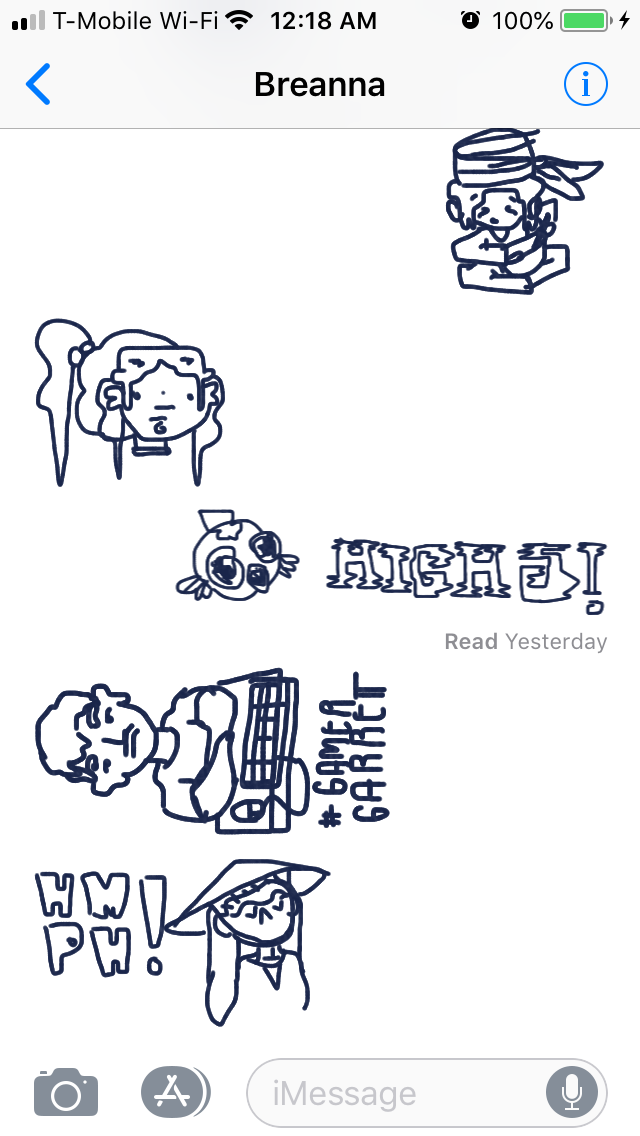The width and height of the screenshot is (640, 1136).
Task: Open the camera to attach a photo
Action: [x=66, y=1093]
